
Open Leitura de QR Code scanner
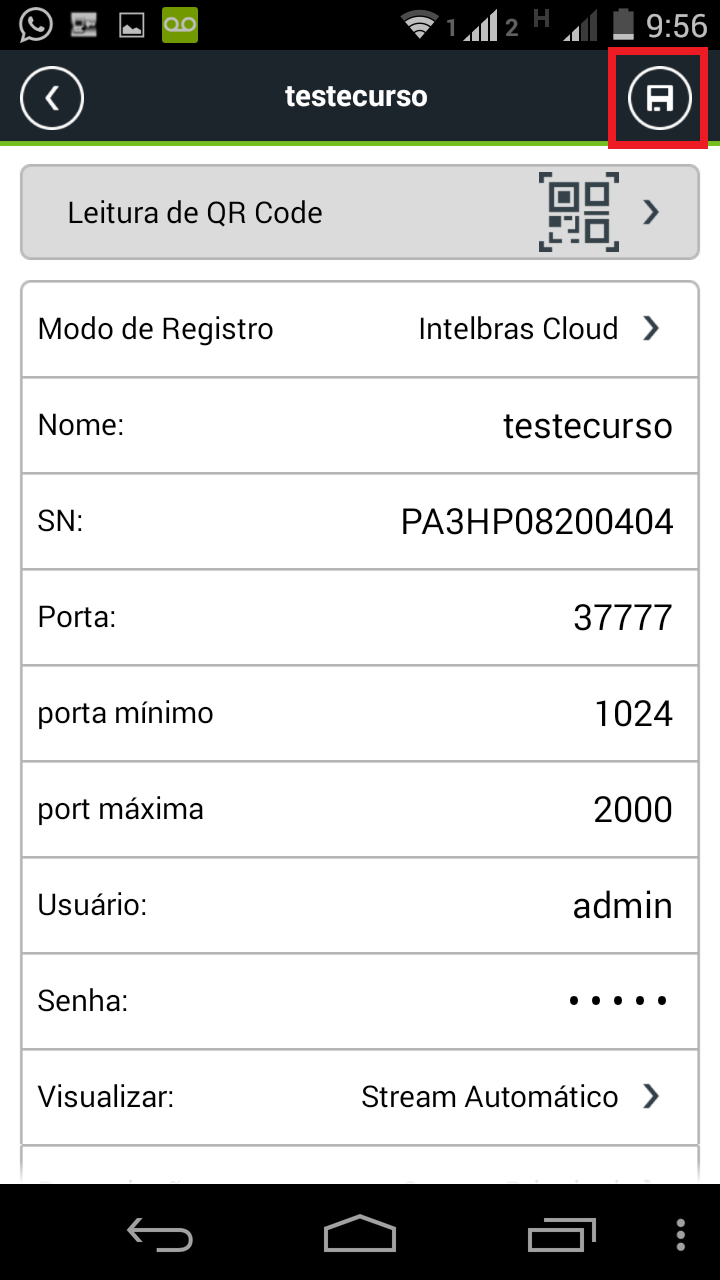coord(359,212)
